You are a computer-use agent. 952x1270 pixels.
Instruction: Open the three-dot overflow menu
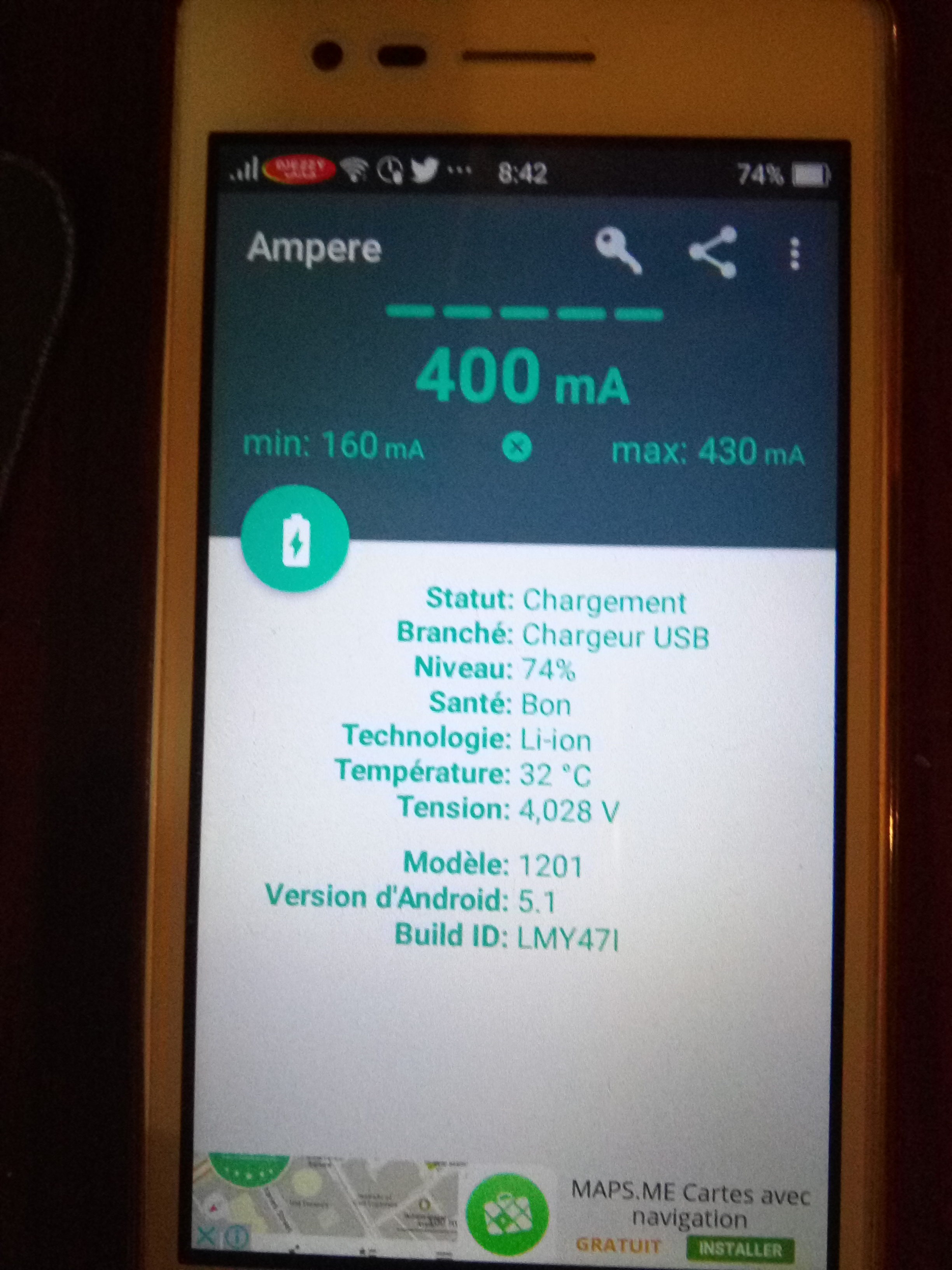tap(795, 253)
